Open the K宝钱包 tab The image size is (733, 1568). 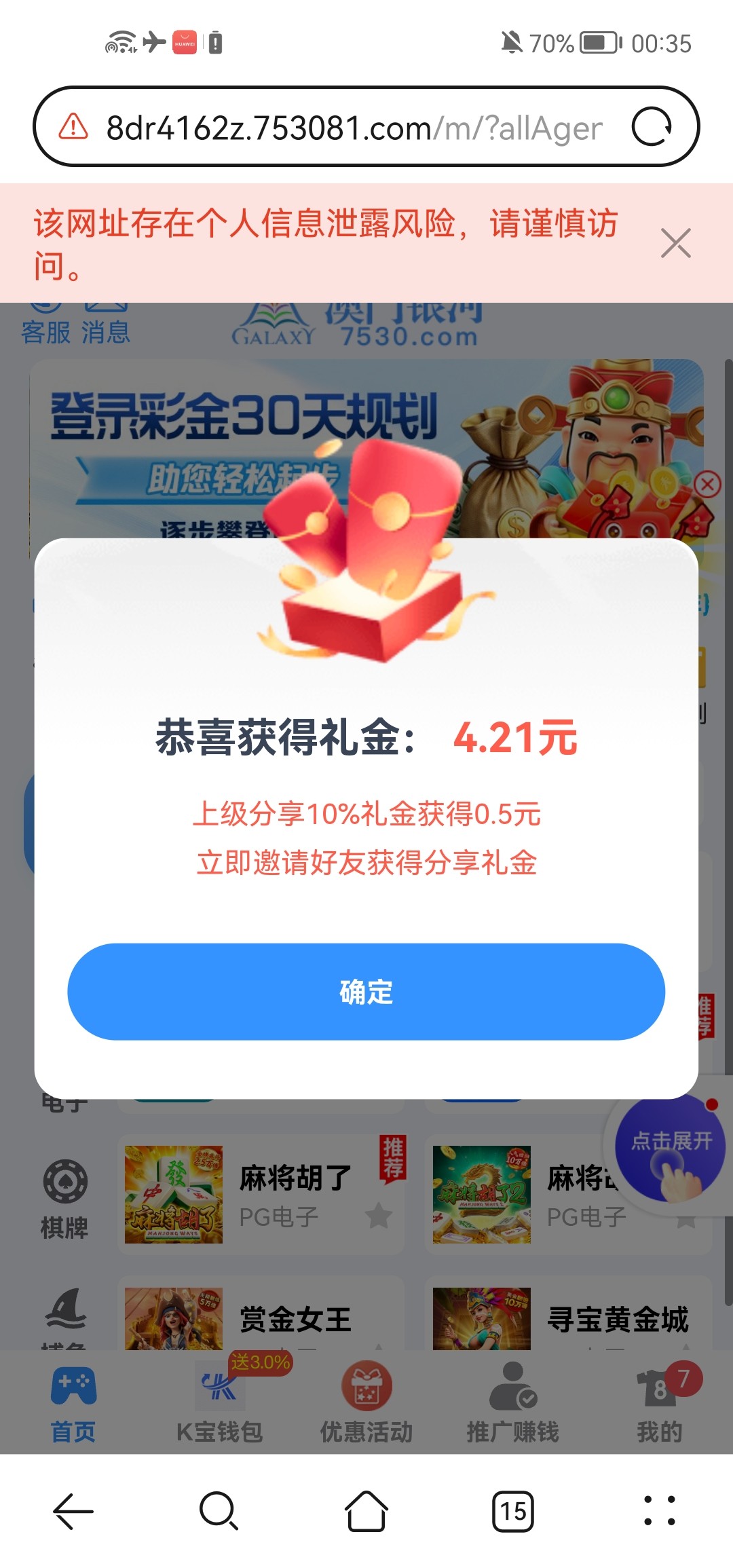tap(219, 1403)
